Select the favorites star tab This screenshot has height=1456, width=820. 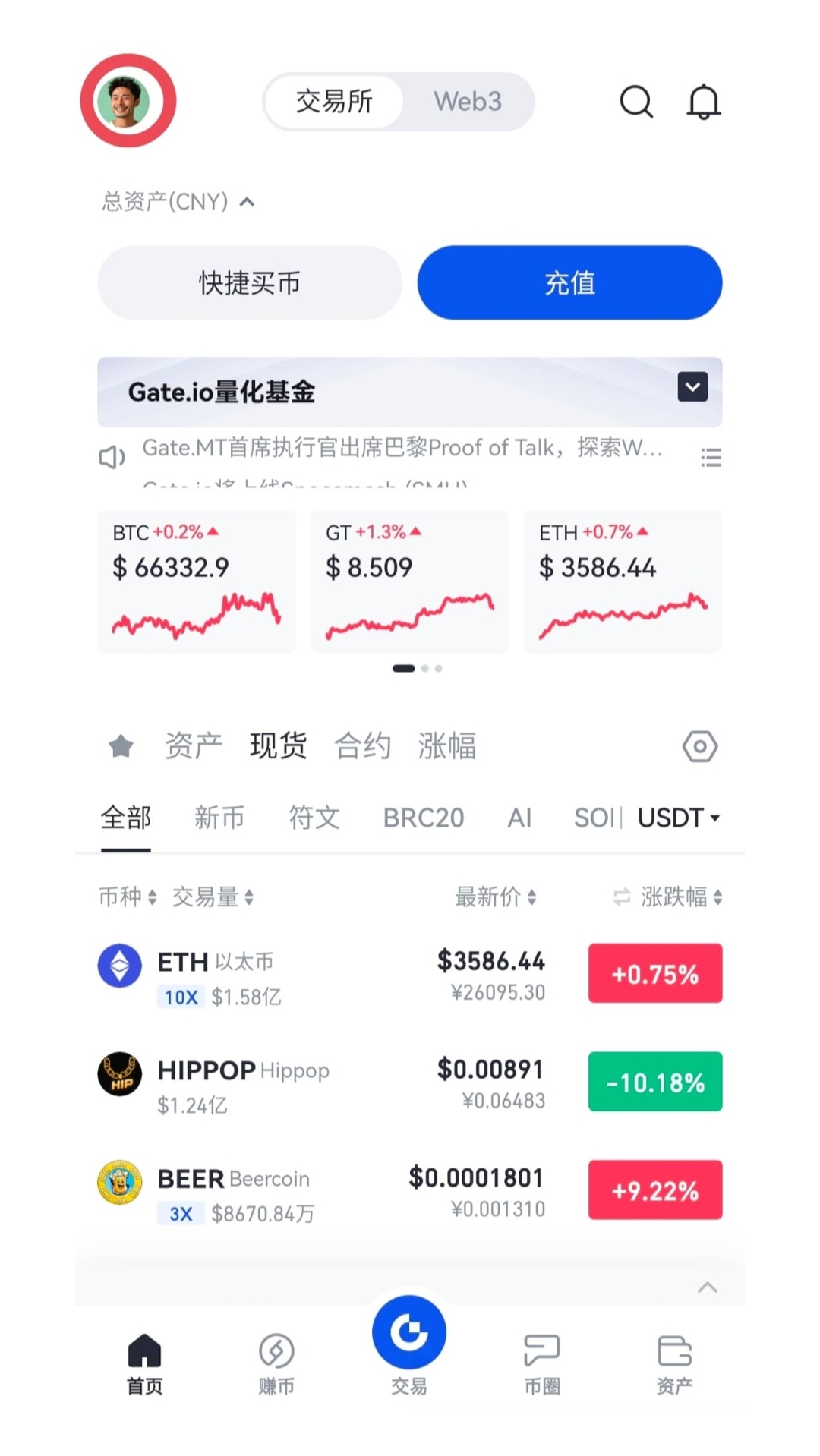(x=120, y=745)
